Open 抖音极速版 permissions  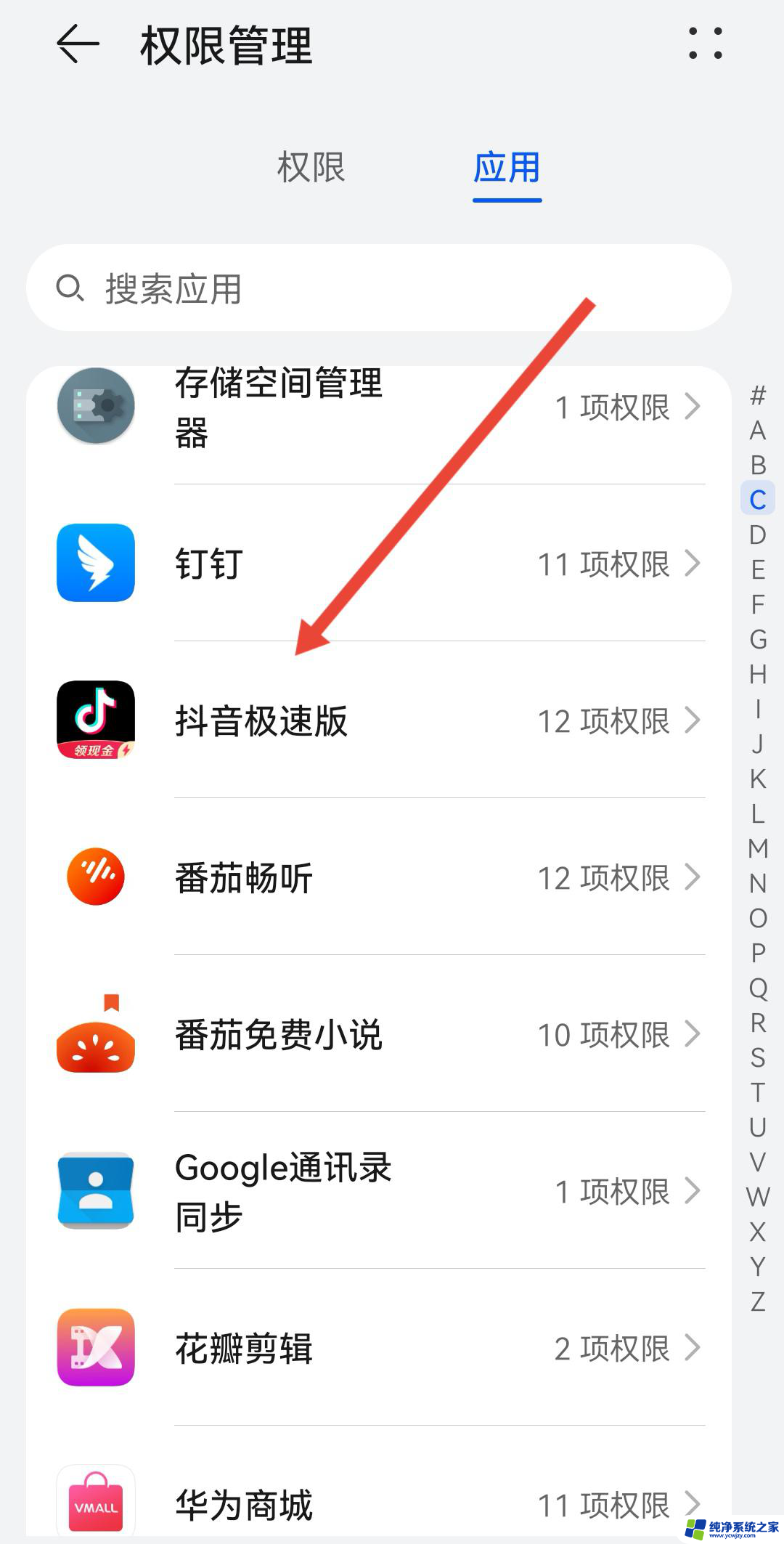tap(377, 720)
